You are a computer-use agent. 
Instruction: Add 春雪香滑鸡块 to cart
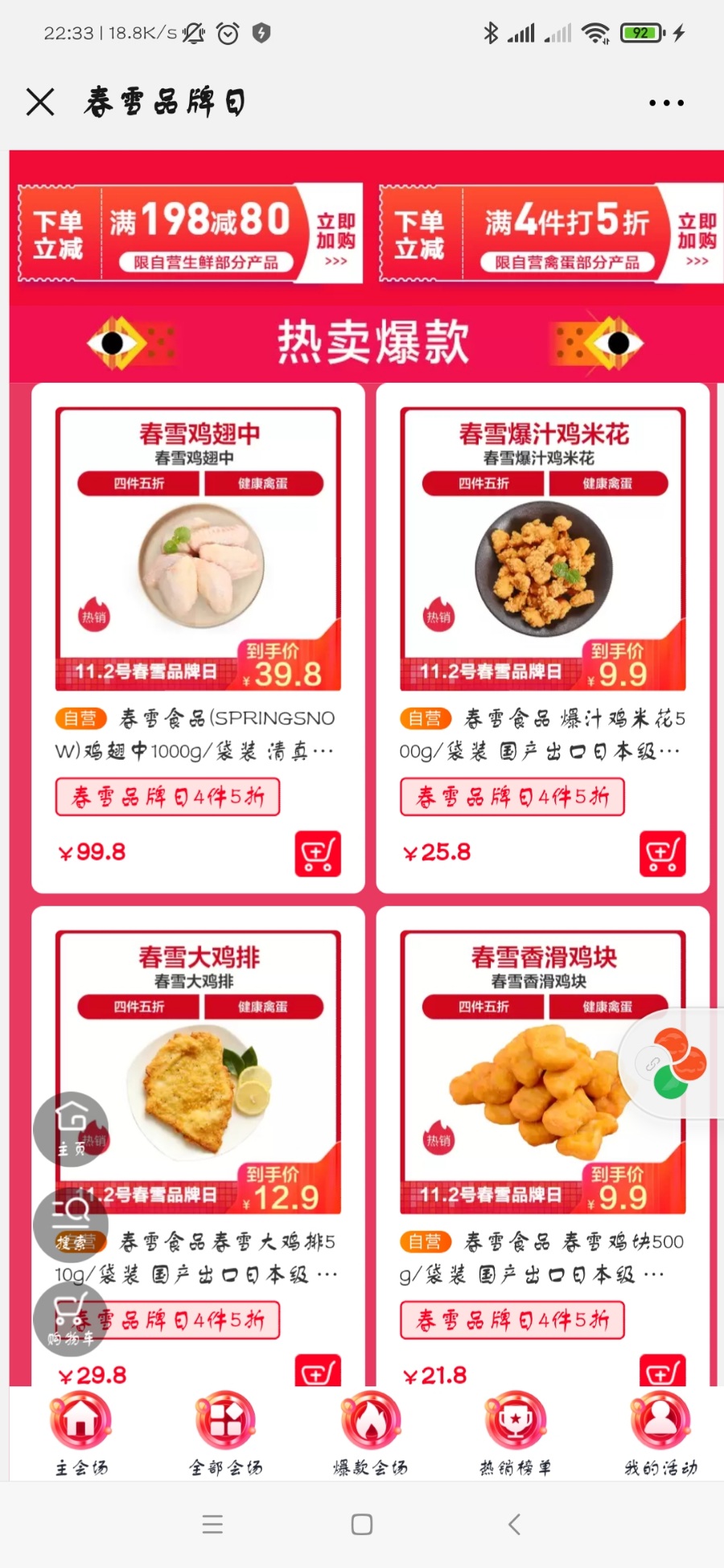pyautogui.click(x=663, y=1370)
